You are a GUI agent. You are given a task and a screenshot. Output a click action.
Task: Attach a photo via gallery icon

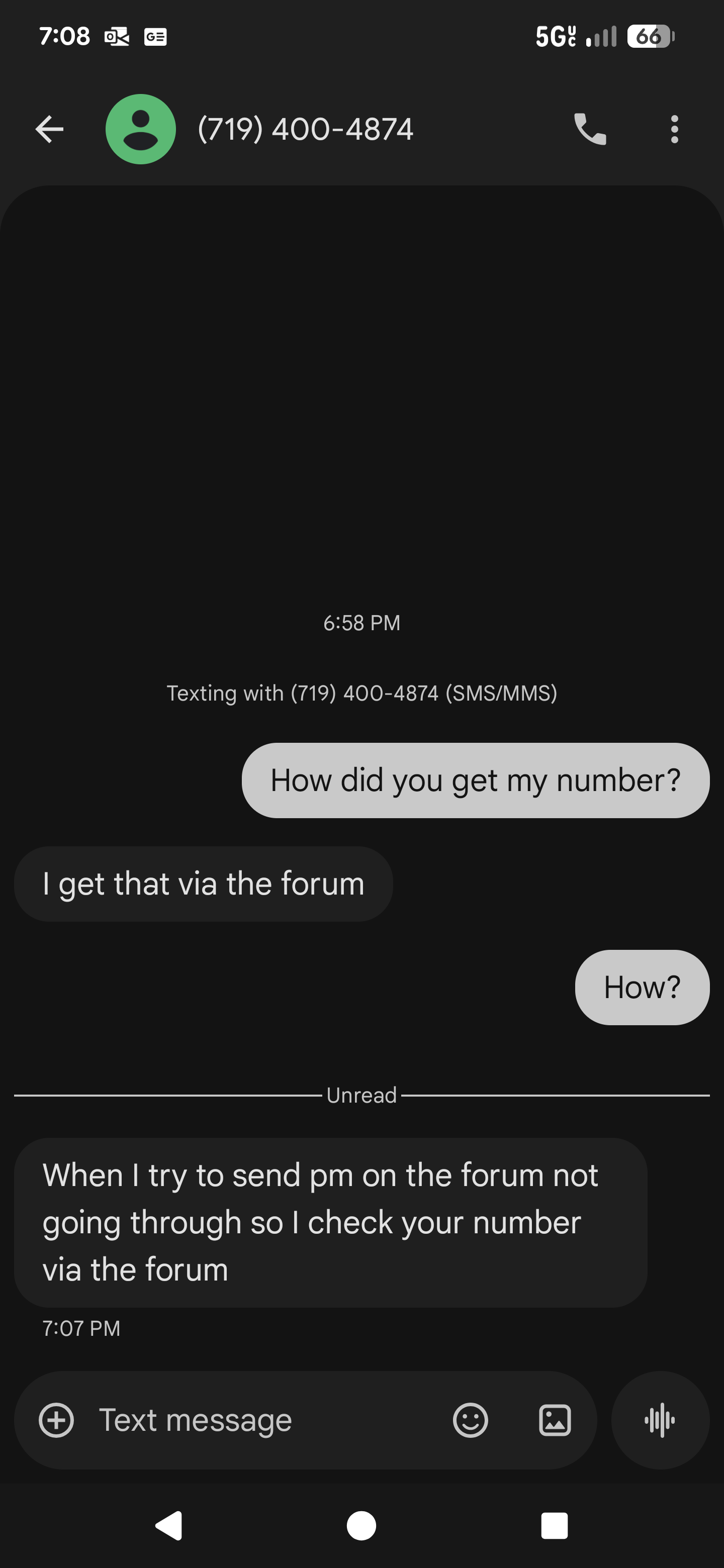(555, 1420)
